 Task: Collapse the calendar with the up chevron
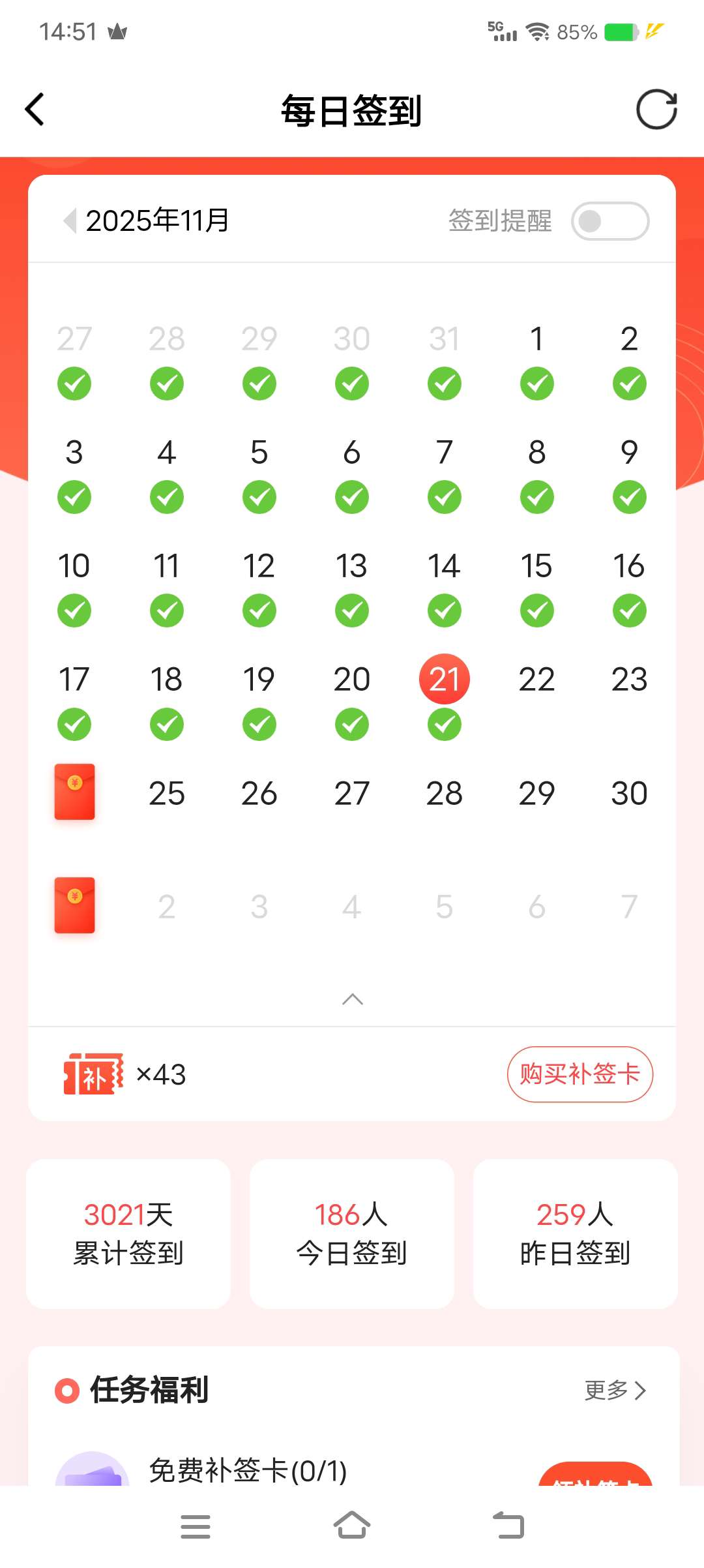coord(352,999)
